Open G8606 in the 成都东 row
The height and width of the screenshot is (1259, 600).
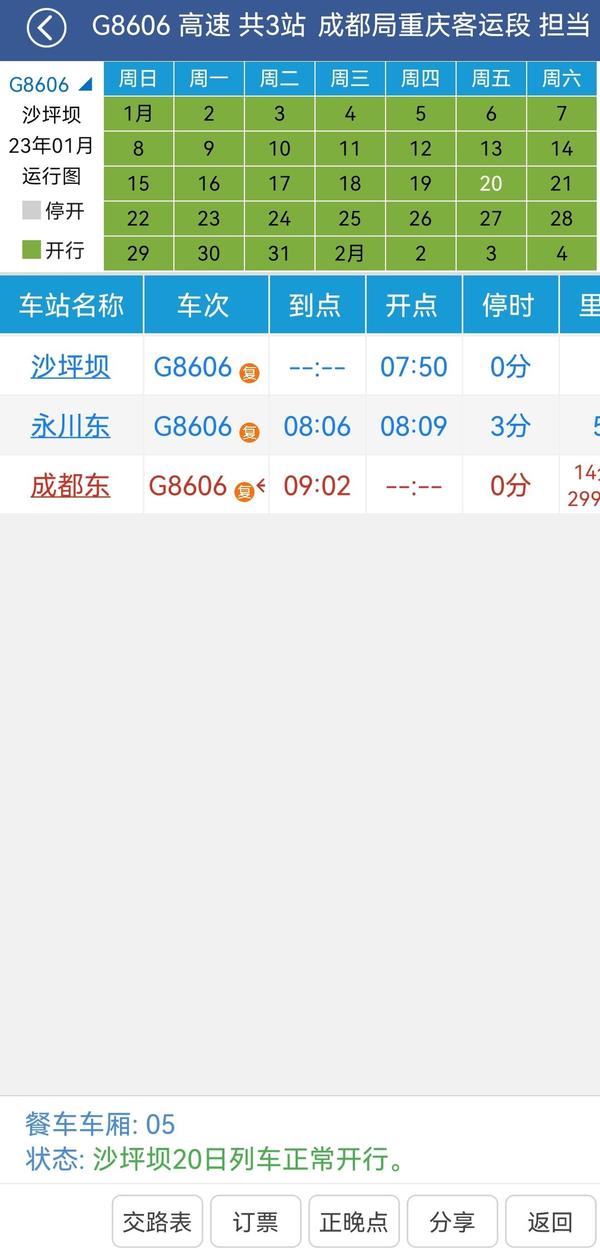coord(188,486)
